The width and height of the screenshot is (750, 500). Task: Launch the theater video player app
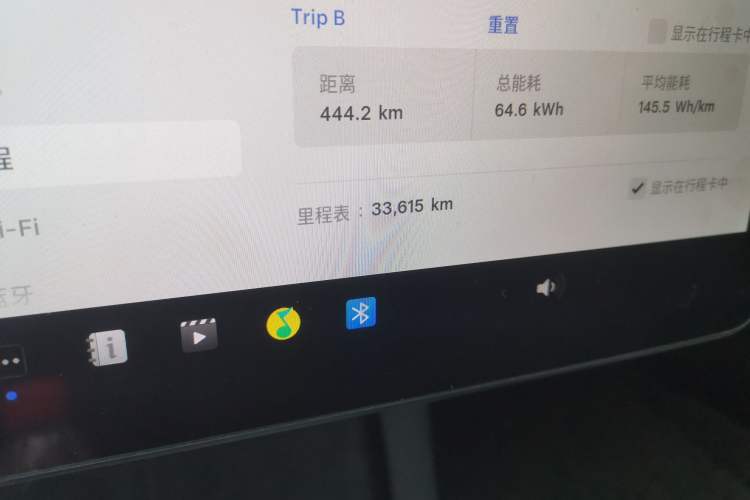[198, 335]
